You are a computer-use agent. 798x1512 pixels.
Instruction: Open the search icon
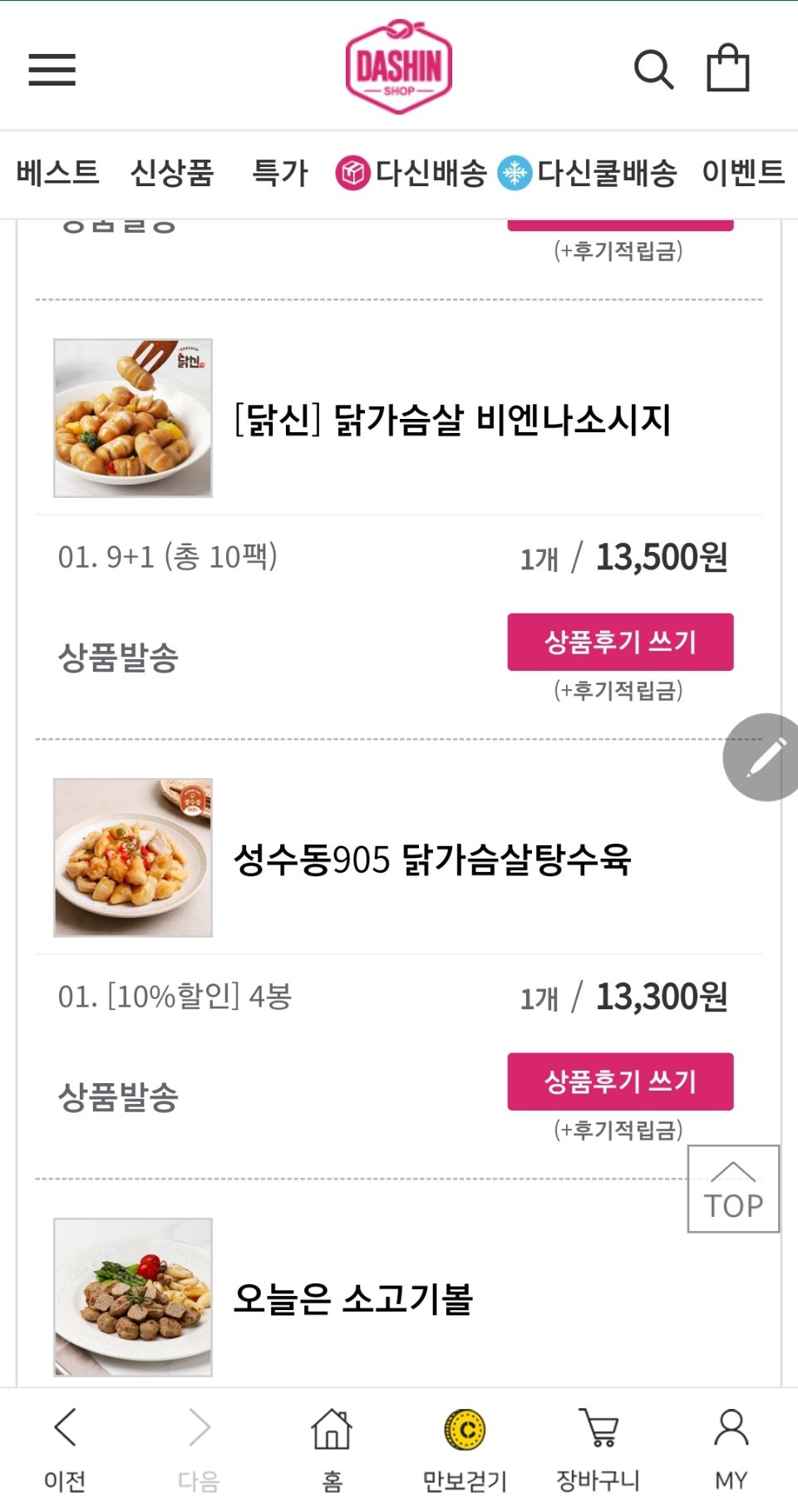tap(653, 70)
